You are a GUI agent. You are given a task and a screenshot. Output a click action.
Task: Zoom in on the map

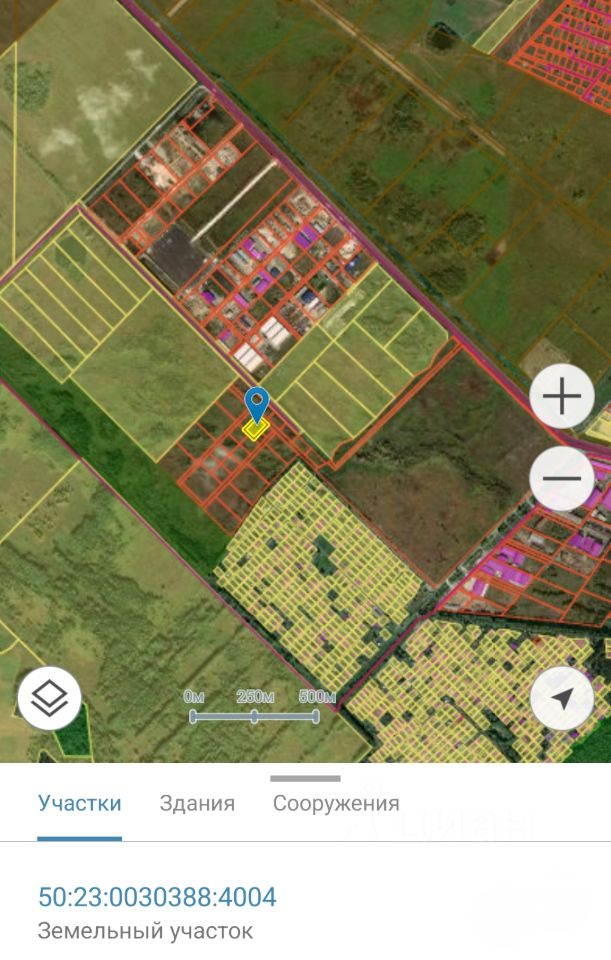(x=561, y=397)
